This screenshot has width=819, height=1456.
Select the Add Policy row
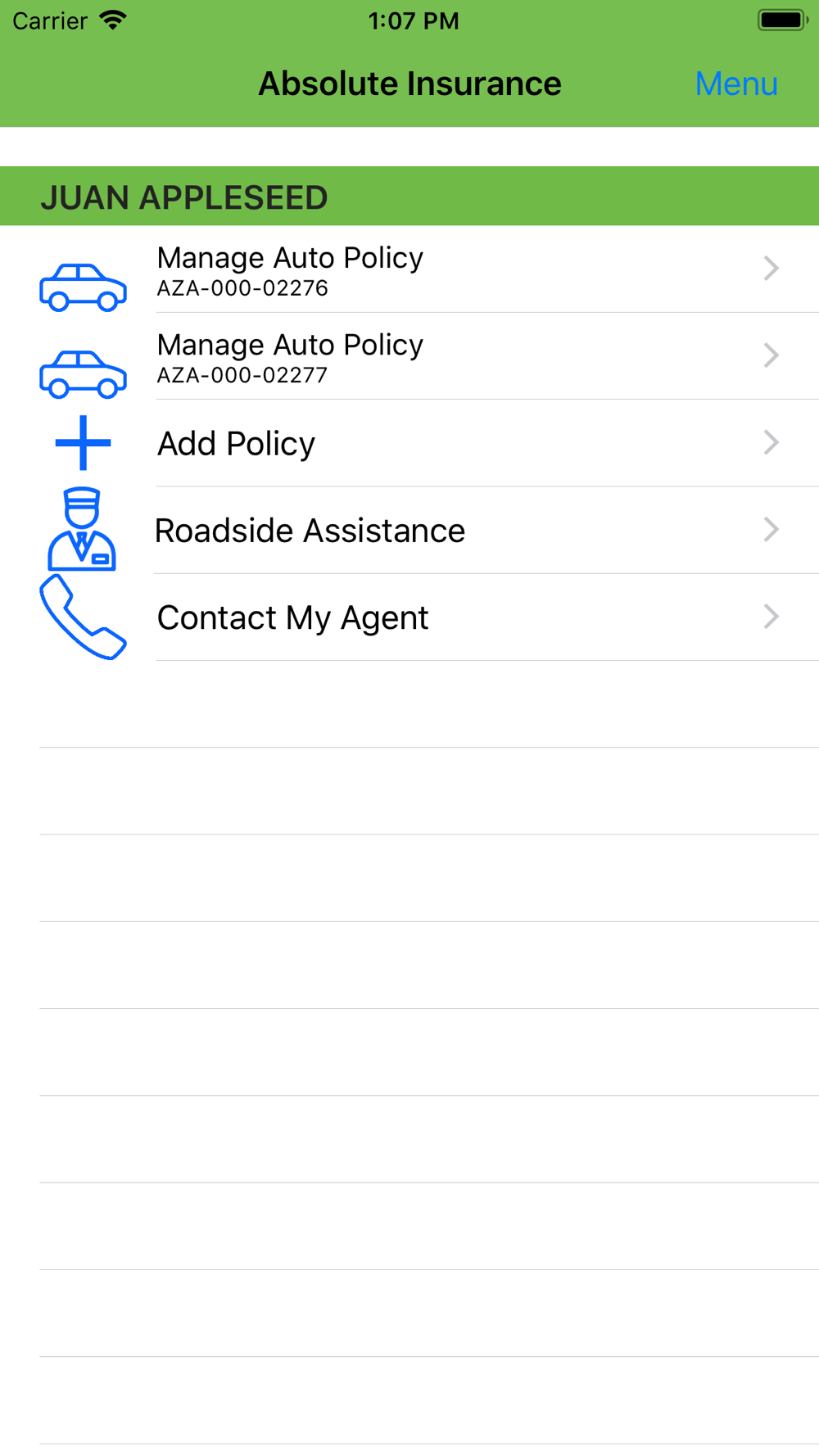click(x=409, y=443)
